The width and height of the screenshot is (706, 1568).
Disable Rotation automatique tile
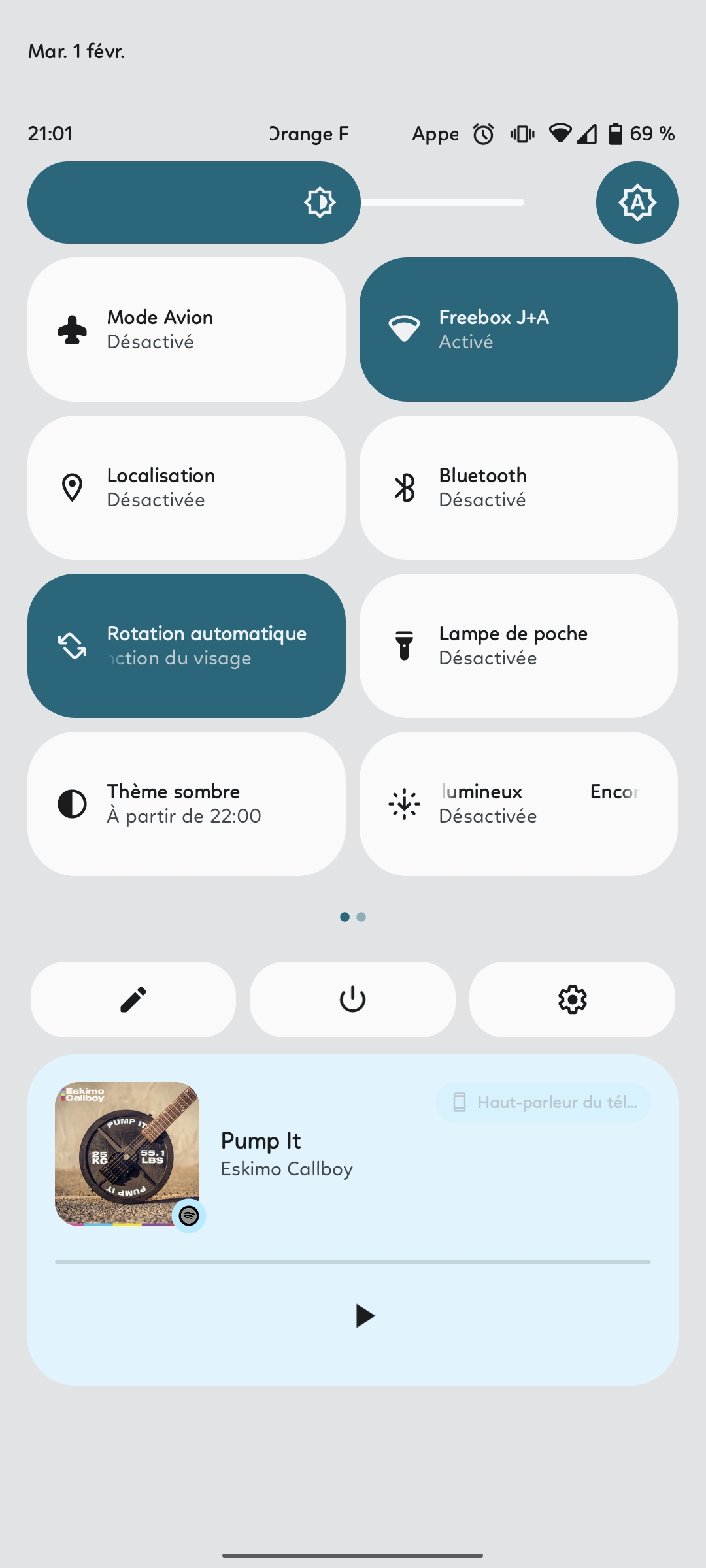pos(186,645)
